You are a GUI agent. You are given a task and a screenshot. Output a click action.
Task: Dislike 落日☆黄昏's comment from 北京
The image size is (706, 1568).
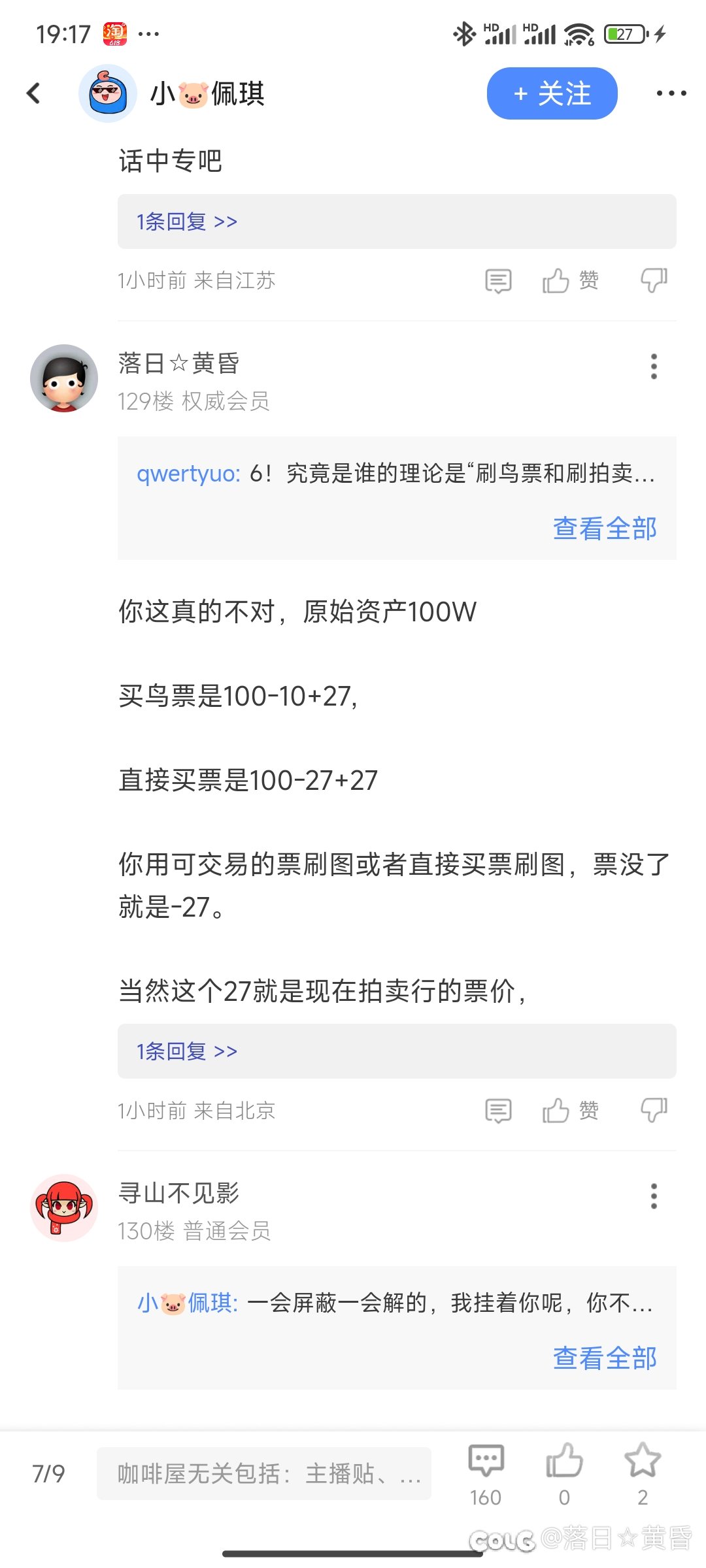(654, 1111)
